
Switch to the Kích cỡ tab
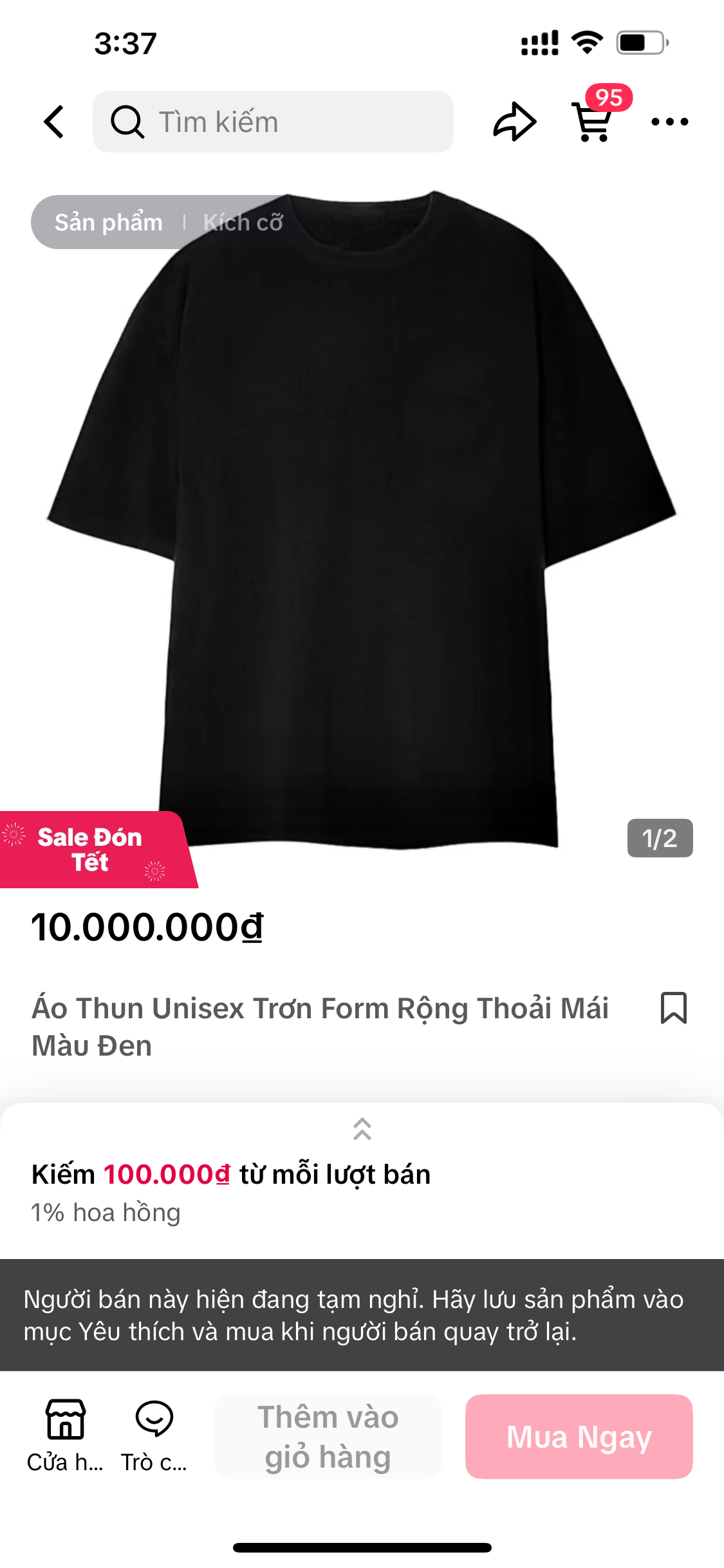[243, 222]
